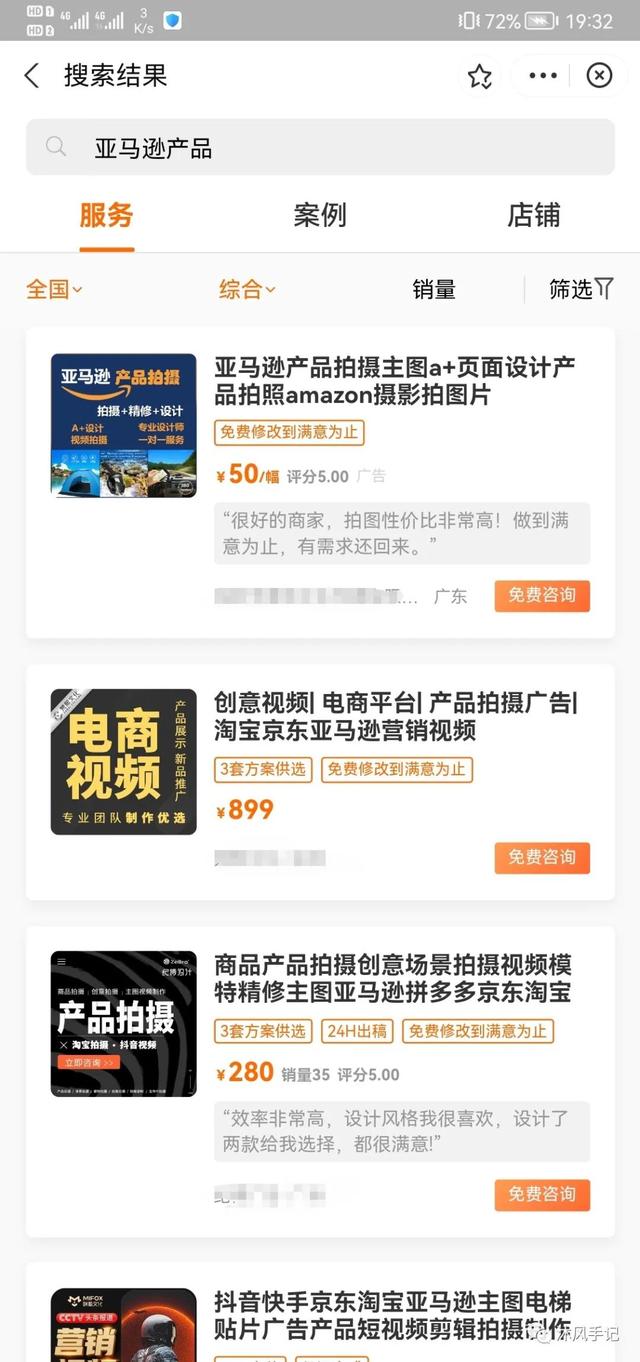Switch to the 店铺 tab
This screenshot has width=640, height=1362.
click(x=533, y=215)
